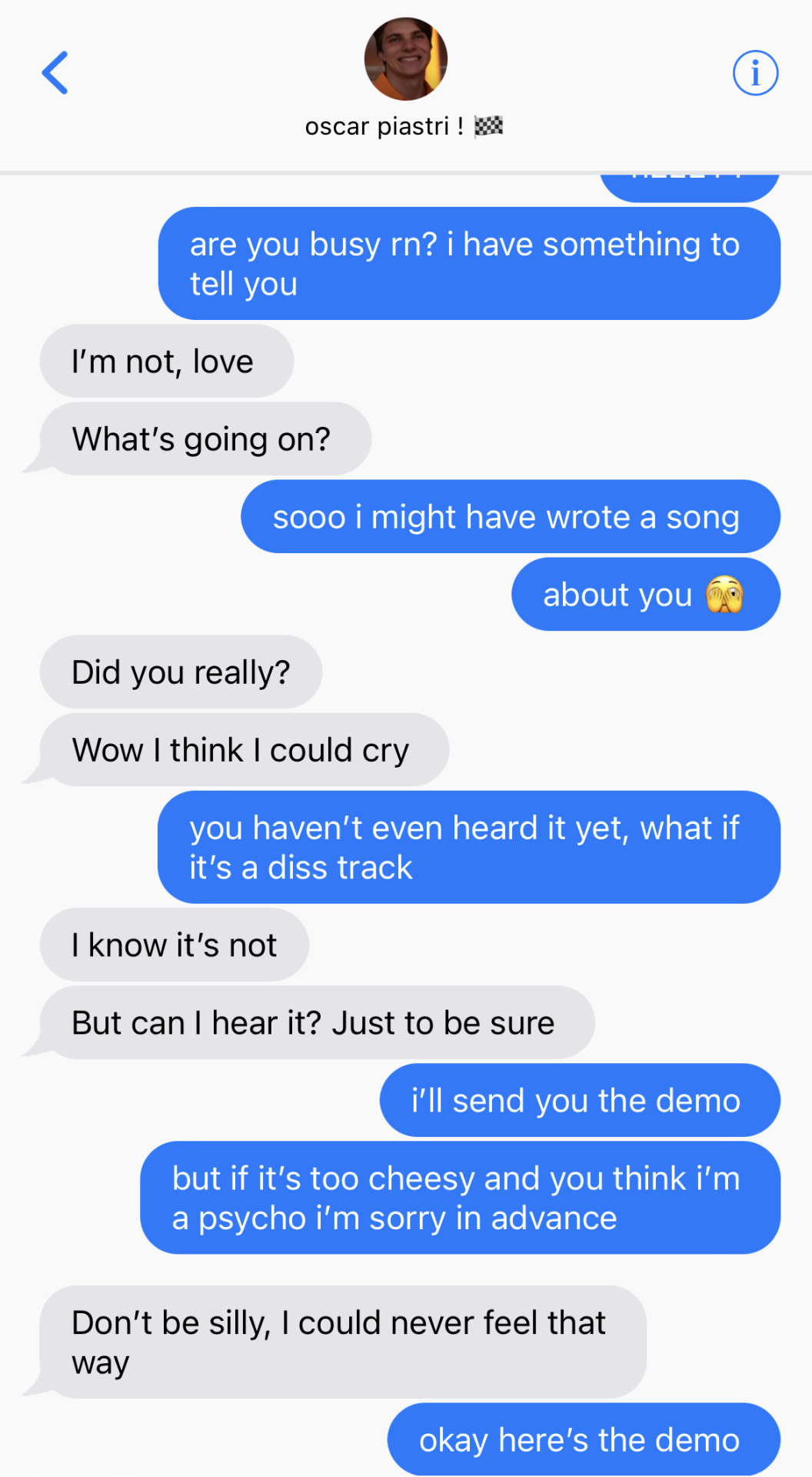The height and width of the screenshot is (1477, 812).
Task: Open the conversation info details
Action: (x=754, y=74)
